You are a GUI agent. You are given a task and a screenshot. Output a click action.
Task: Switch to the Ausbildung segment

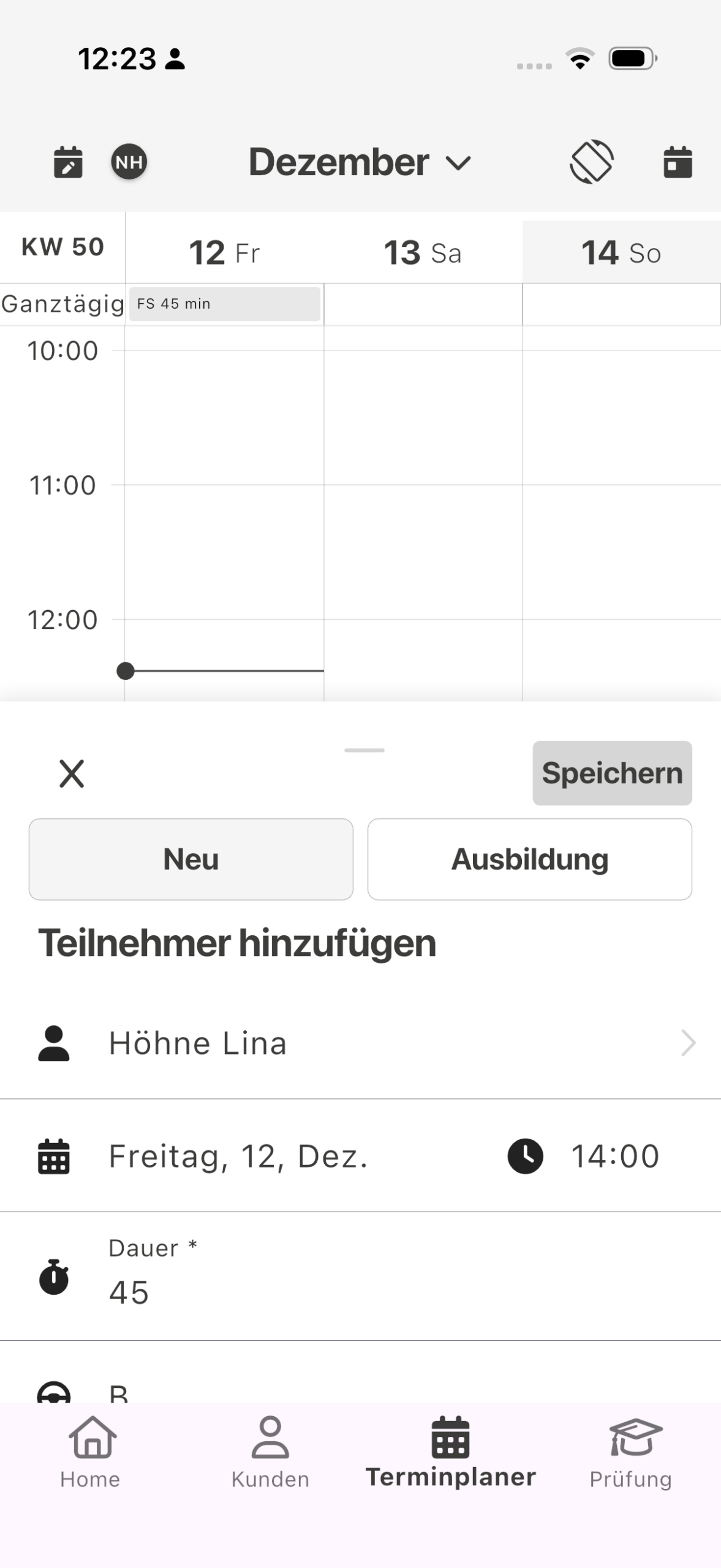point(529,859)
